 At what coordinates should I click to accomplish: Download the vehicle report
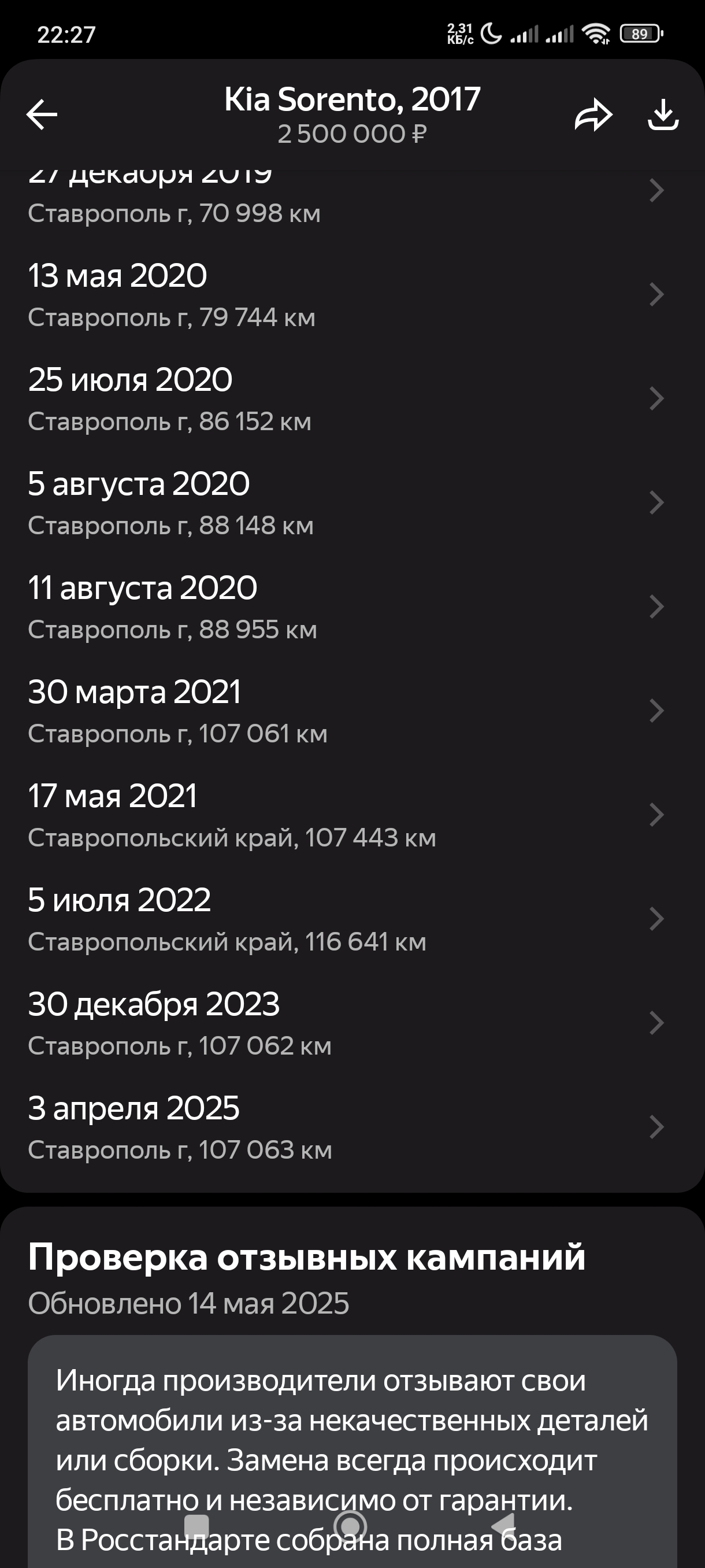(662, 114)
